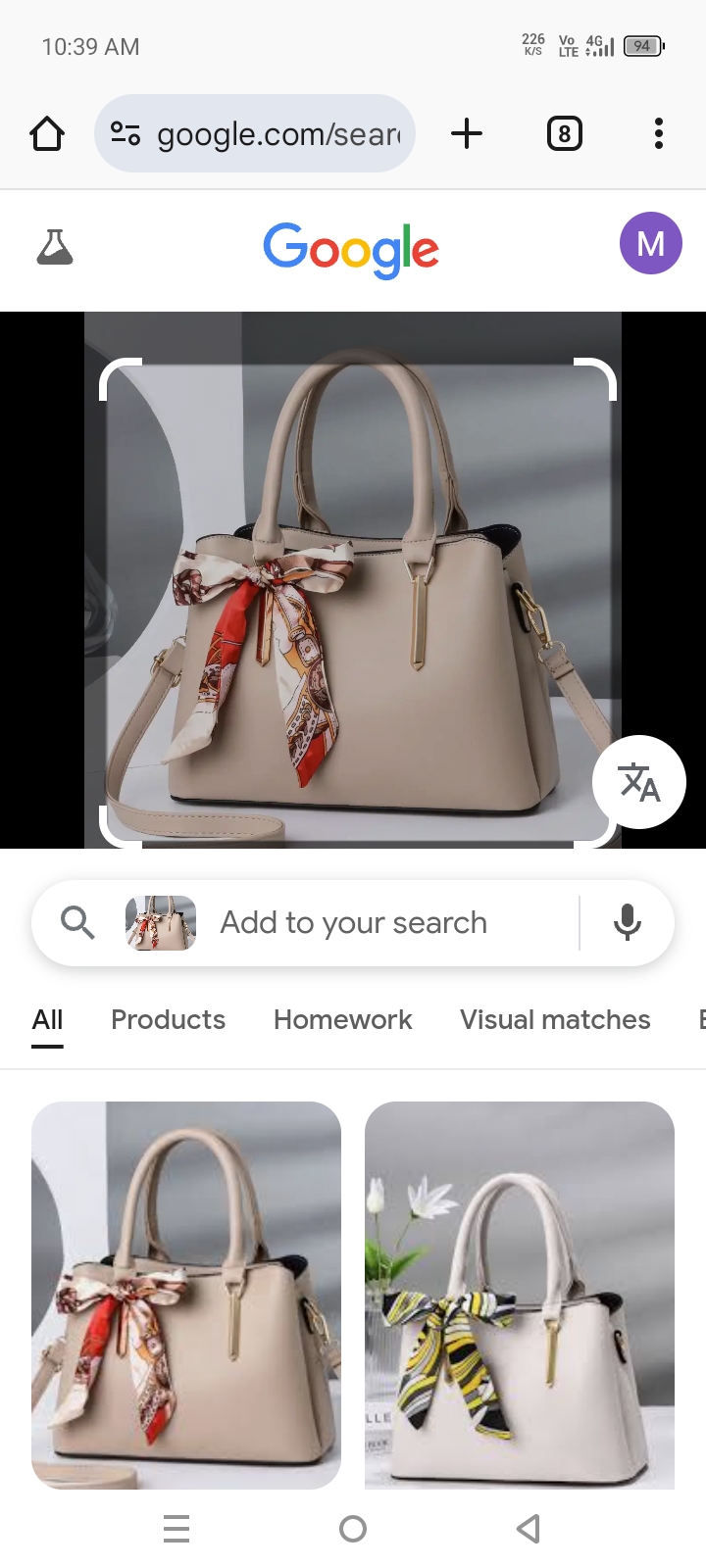
Task: Open the beige handbag with red scarf result
Action: (186, 1294)
